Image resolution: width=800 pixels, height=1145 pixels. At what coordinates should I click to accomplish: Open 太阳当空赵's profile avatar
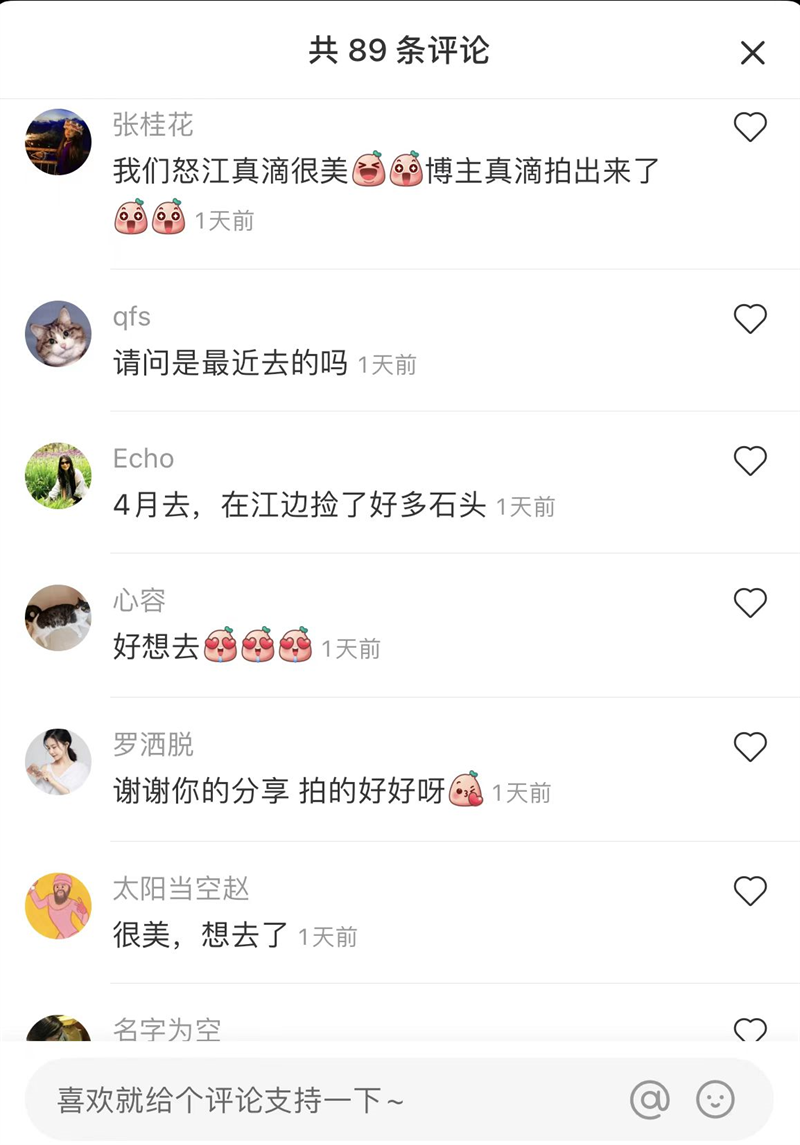(x=58, y=906)
